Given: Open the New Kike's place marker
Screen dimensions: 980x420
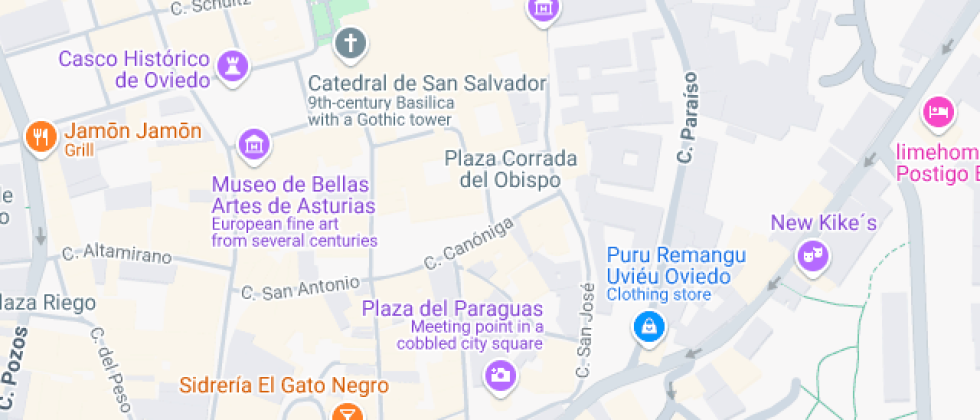Looking at the screenshot, I should 809,256.
